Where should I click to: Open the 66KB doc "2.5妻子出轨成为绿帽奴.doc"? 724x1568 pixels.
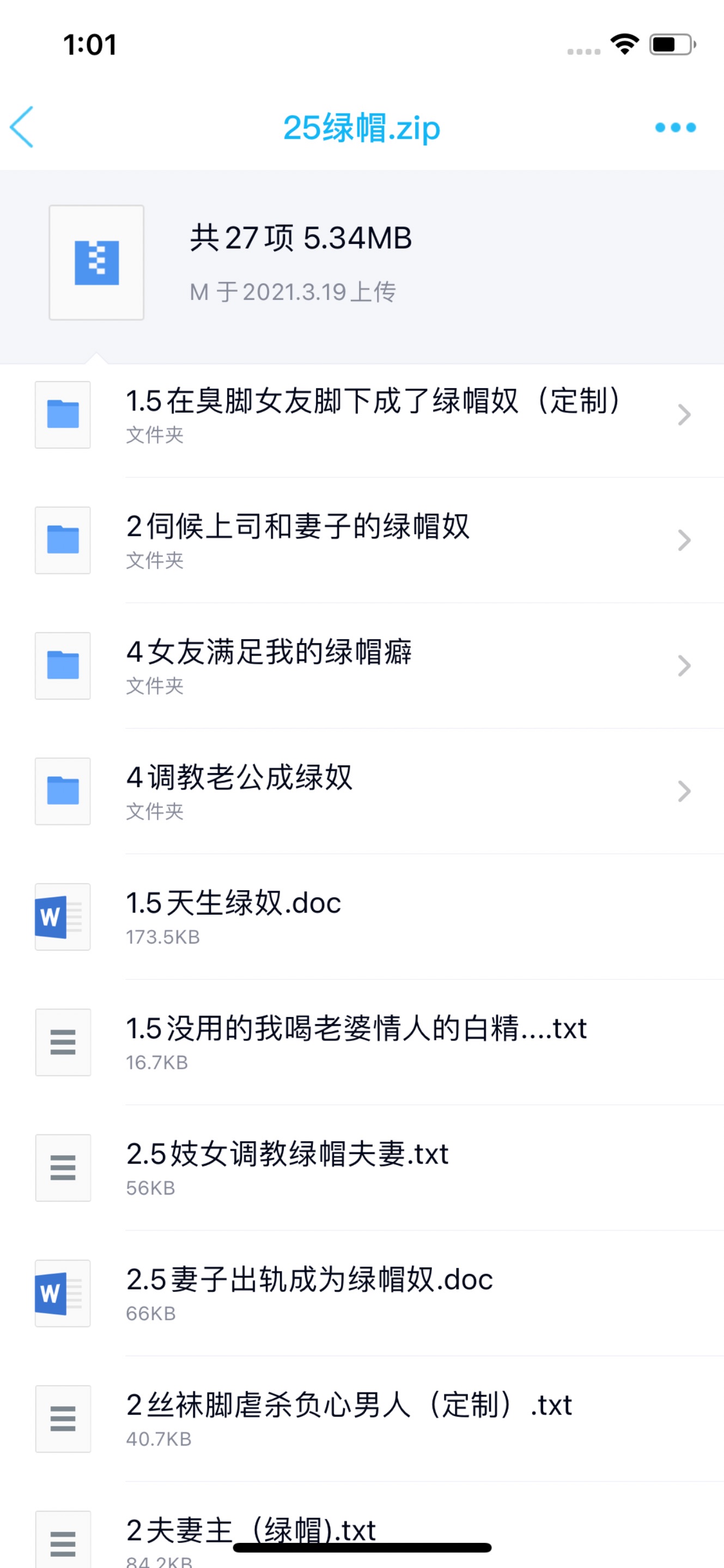click(x=362, y=1293)
